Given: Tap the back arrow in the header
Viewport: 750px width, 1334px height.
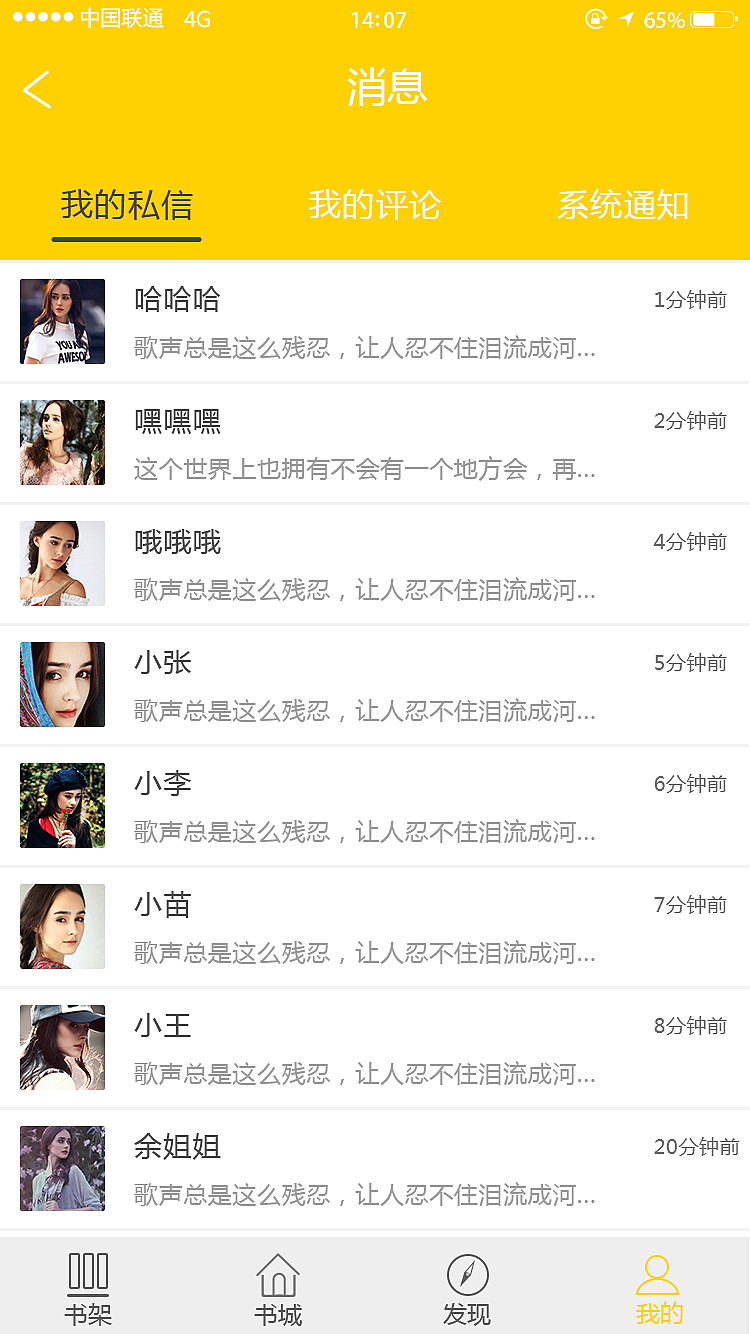Looking at the screenshot, I should [x=37, y=88].
